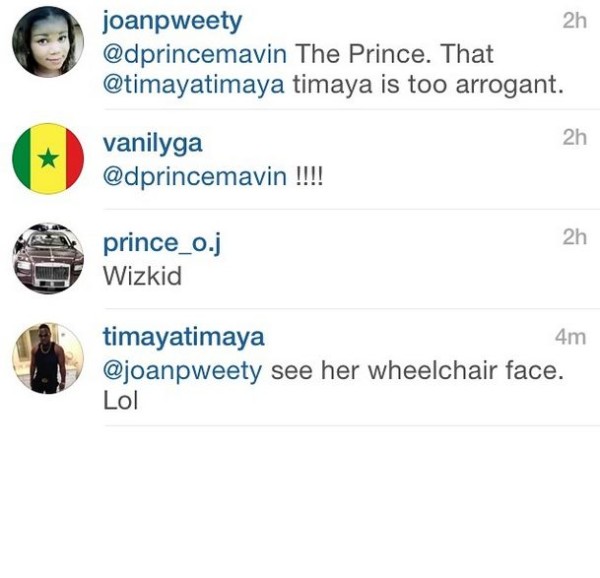View vanilyga's profile avatar
Screen dimensions: 600x578
(47, 159)
